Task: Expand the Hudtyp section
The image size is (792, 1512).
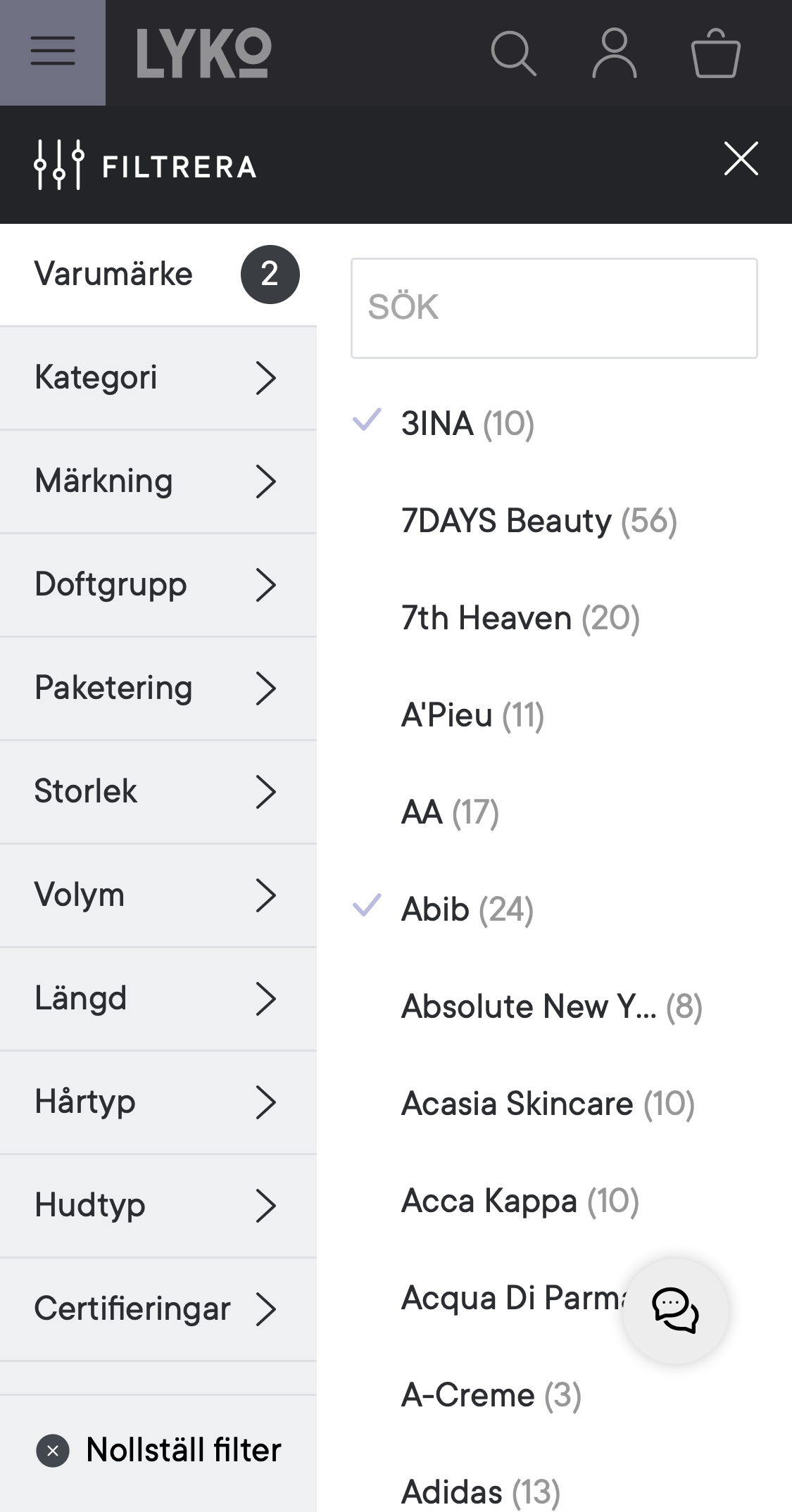Action: pos(158,1205)
